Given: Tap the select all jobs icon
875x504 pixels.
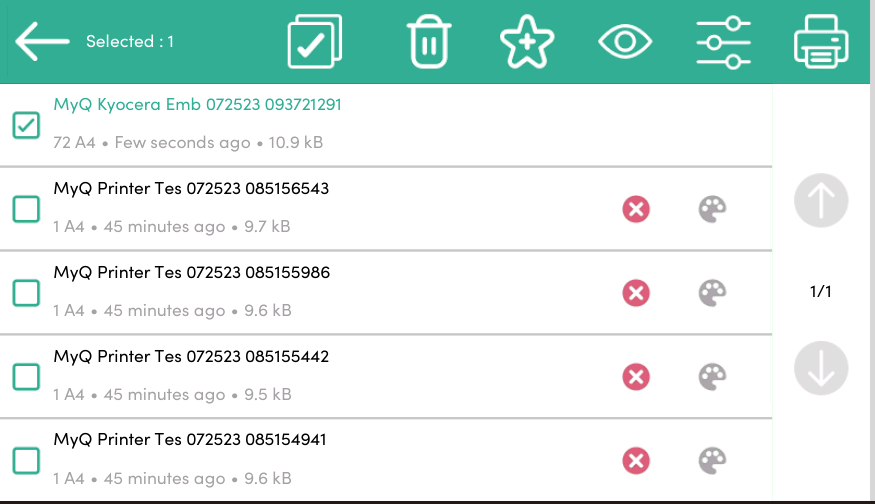Looking at the screenshot, I should tap(314, 42).
